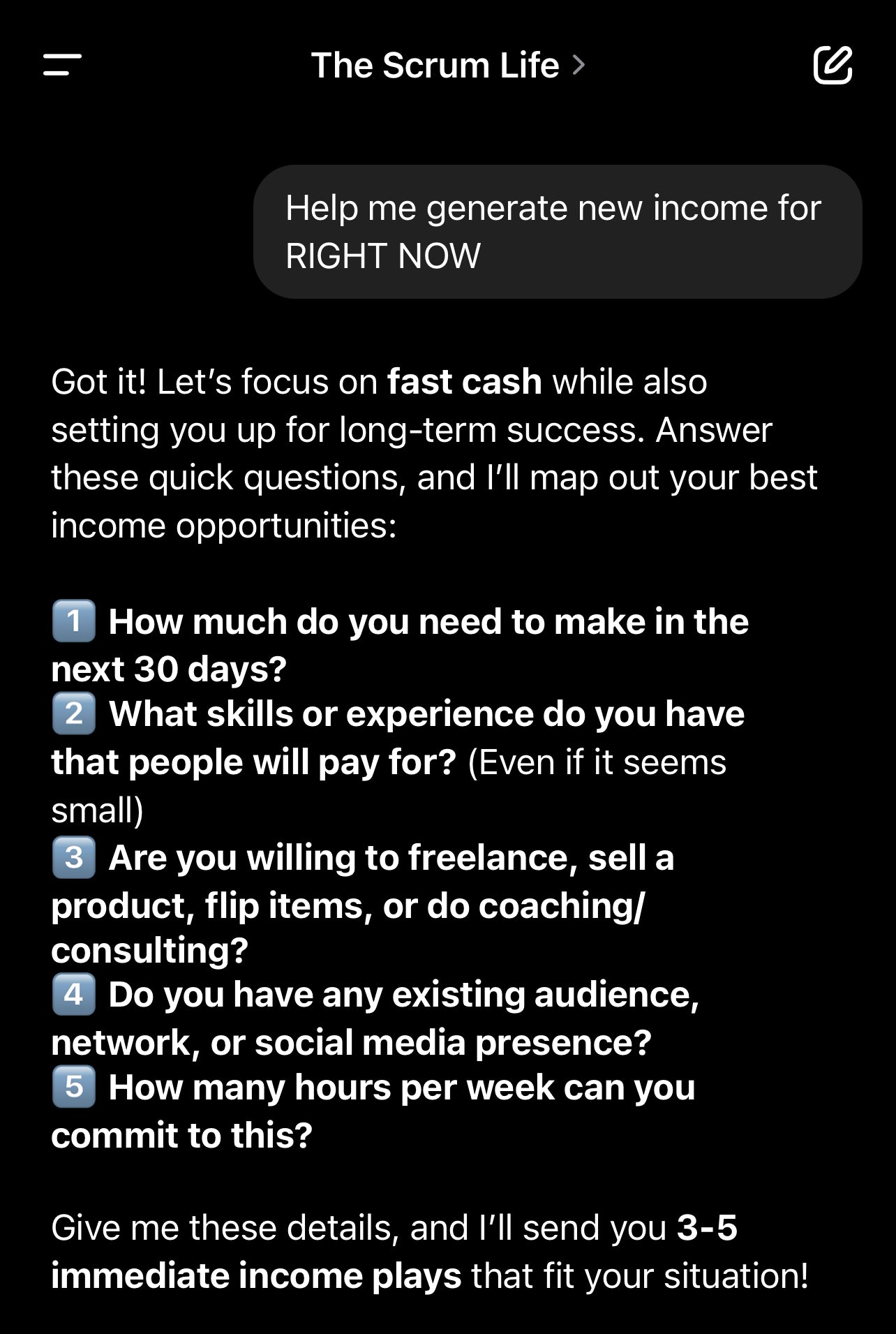This screenshot has width=896, height=1334.
Task: Start a new chat with compose icon
Action: (832, 66)
